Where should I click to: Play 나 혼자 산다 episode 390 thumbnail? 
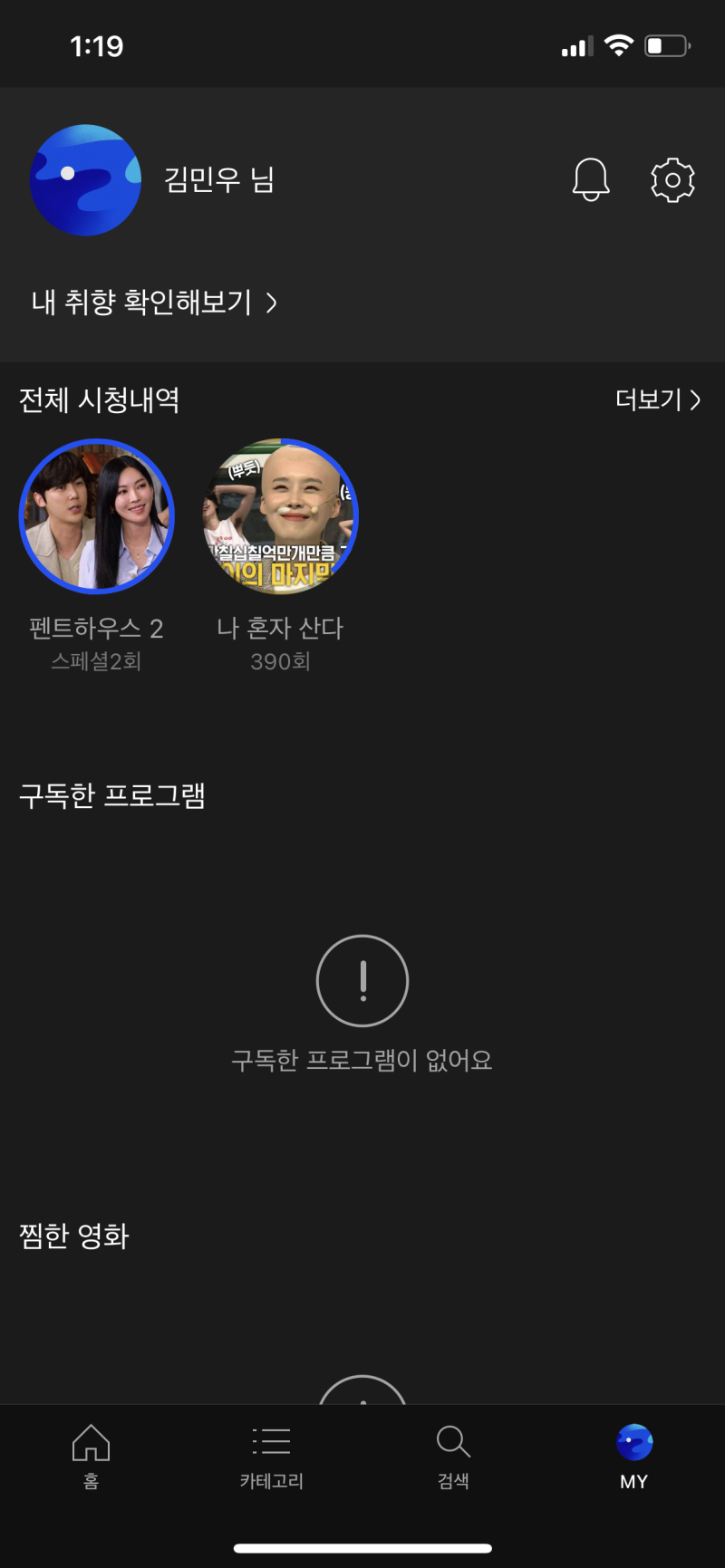pyautogui.click(x=278, y=516)
